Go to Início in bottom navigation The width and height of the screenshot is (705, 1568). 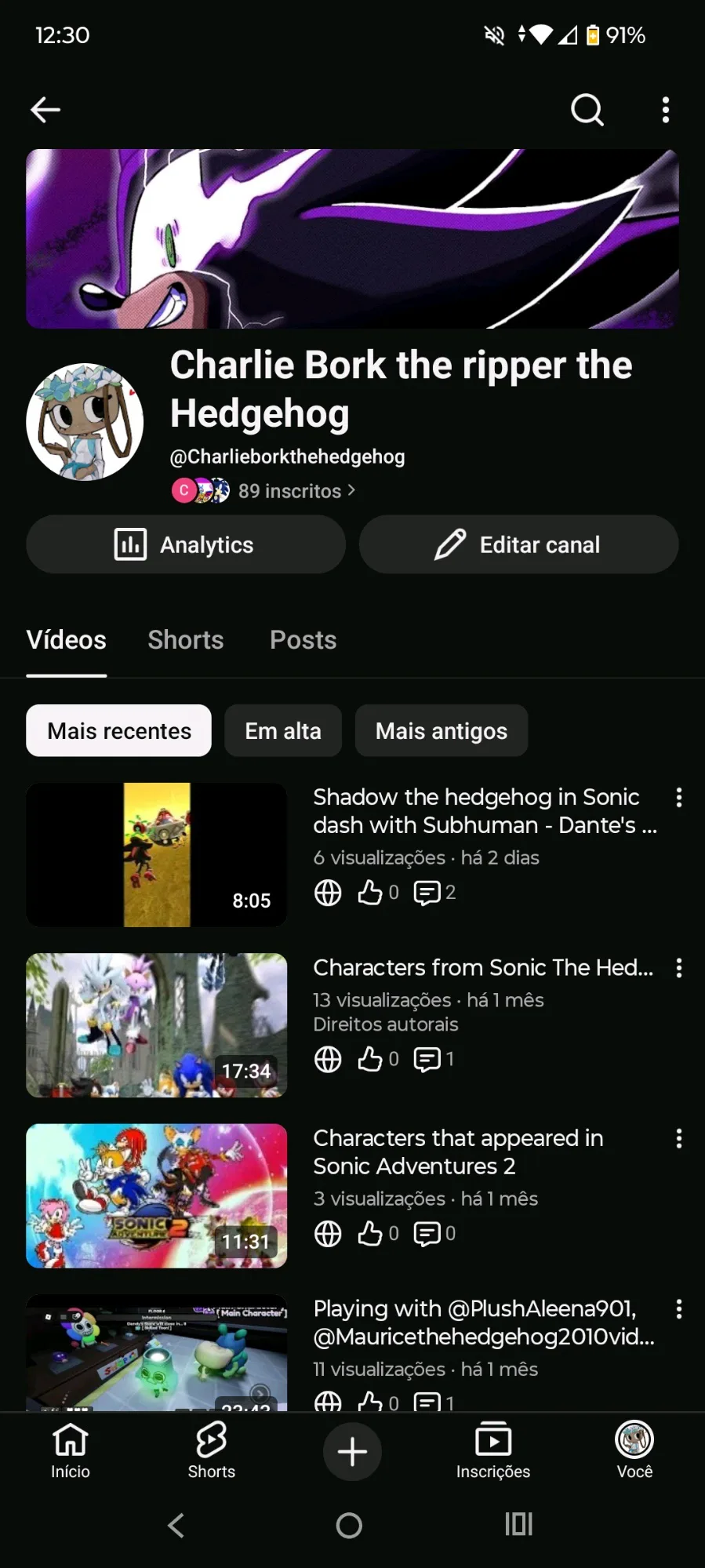point(71,1451)
